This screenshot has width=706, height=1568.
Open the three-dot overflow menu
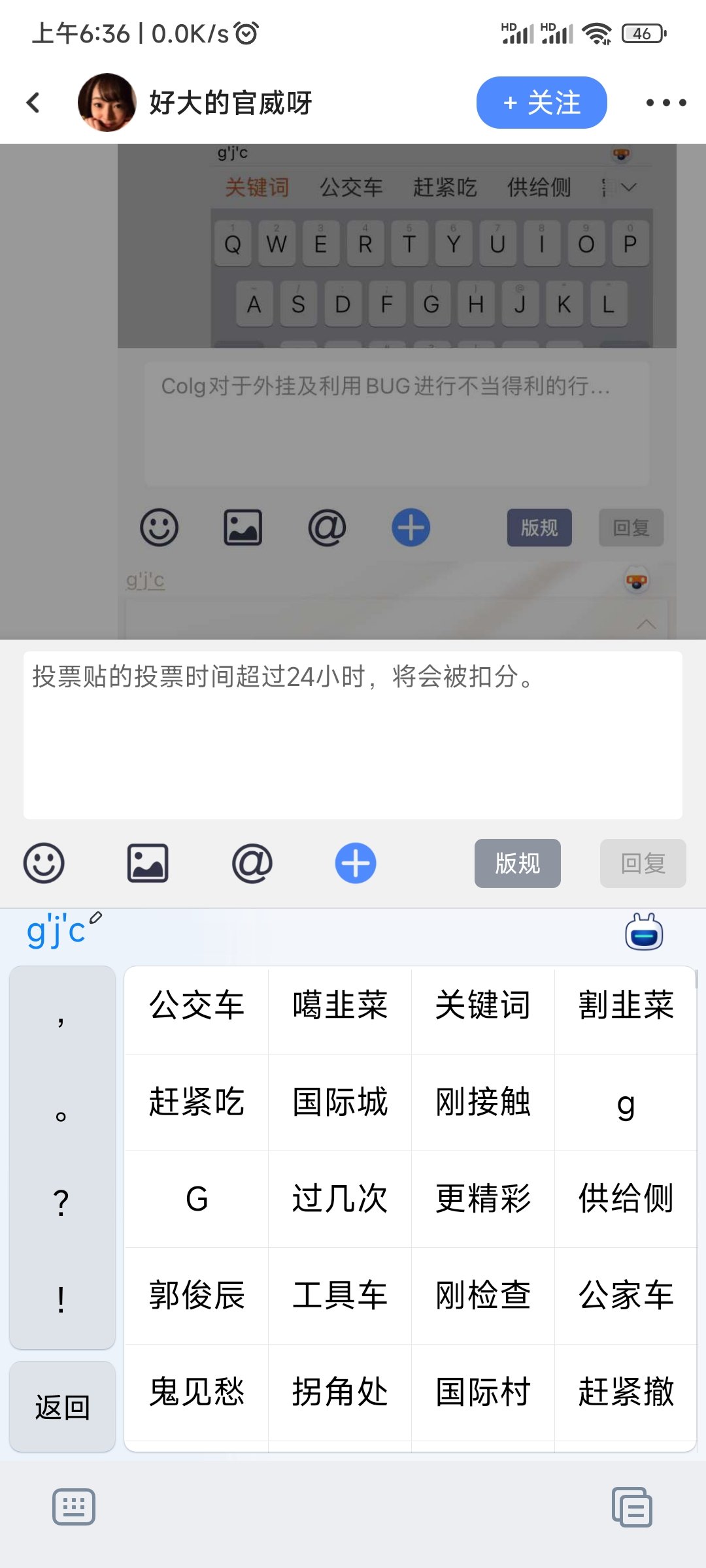click(x=665, y=103)
